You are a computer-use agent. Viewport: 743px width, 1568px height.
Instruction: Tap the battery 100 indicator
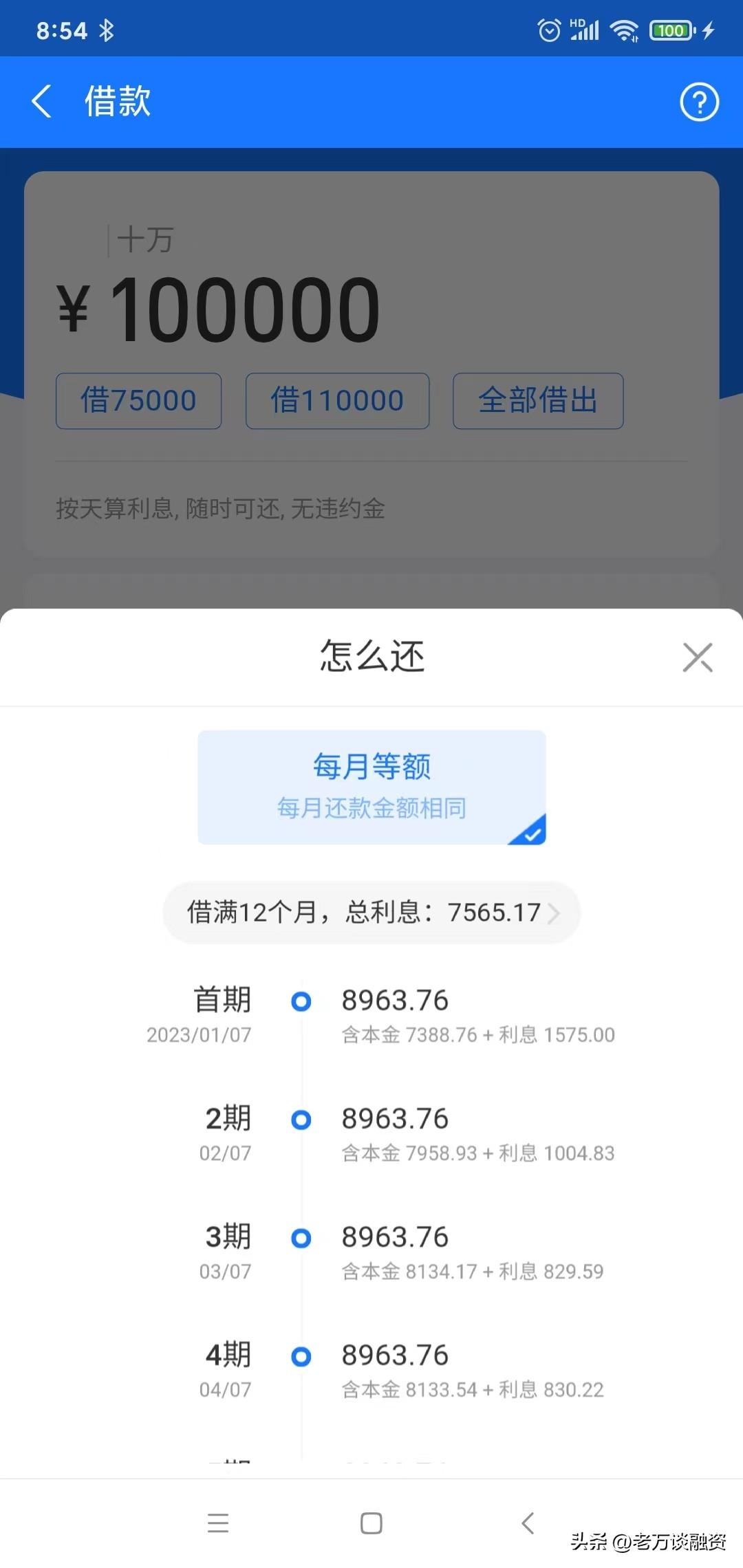coord(669,29)
